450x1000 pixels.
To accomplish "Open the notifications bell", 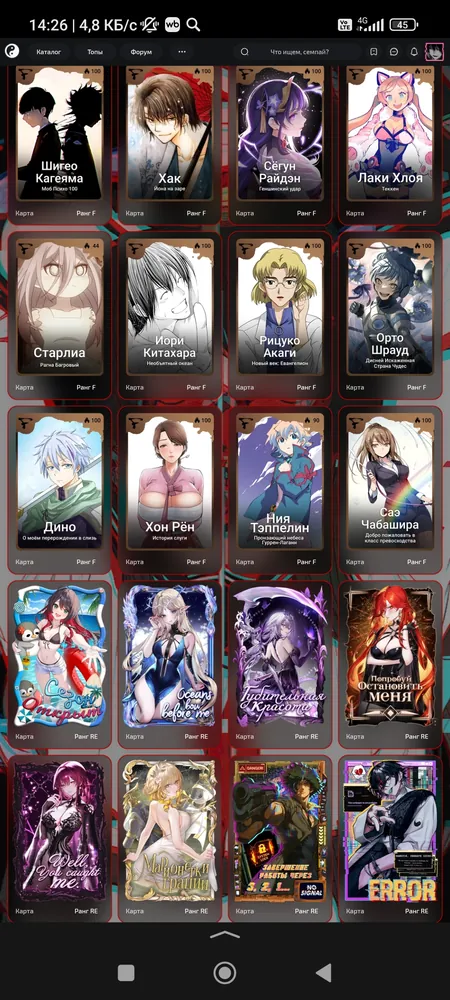I will pos(414,52).
